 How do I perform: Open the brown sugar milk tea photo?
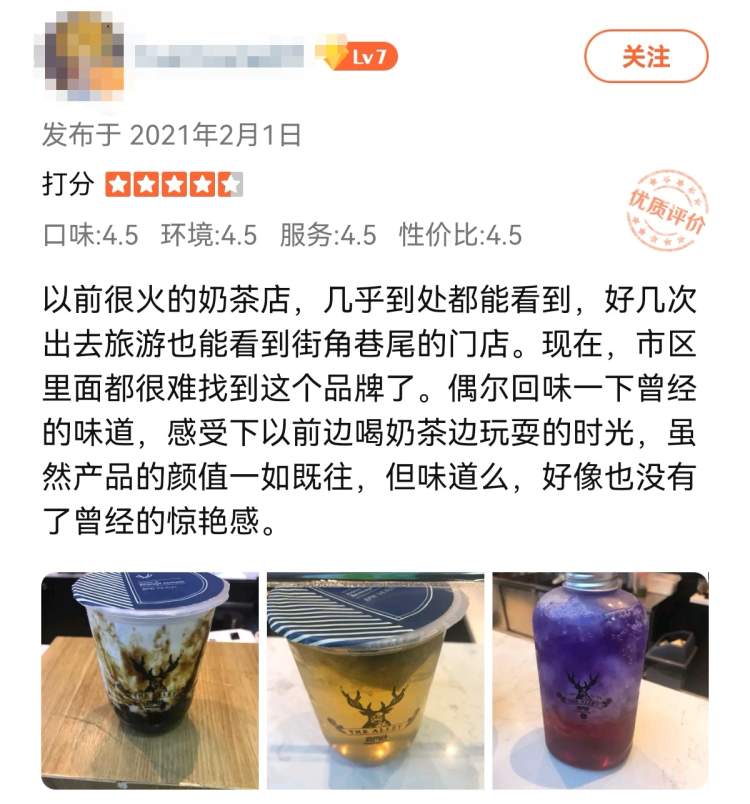pos(148,681)
